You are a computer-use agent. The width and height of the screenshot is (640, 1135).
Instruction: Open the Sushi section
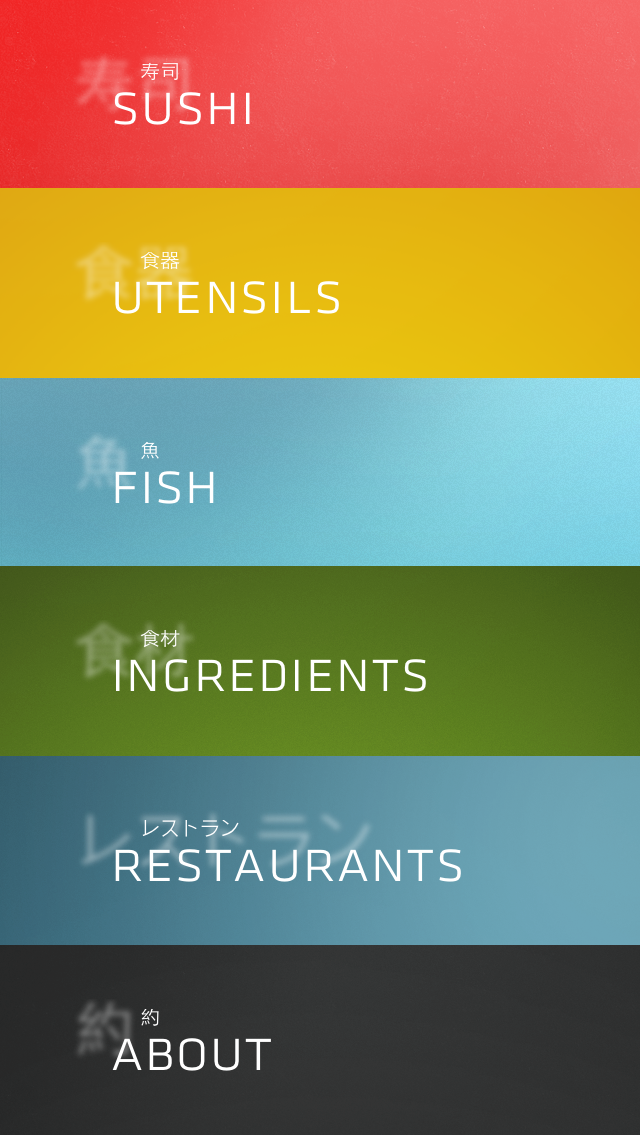click(x=184, y=108)
